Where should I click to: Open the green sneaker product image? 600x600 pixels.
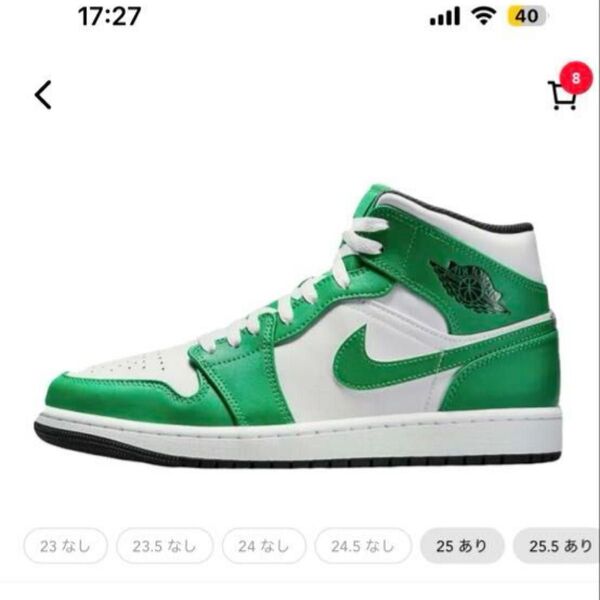(300, 330)
